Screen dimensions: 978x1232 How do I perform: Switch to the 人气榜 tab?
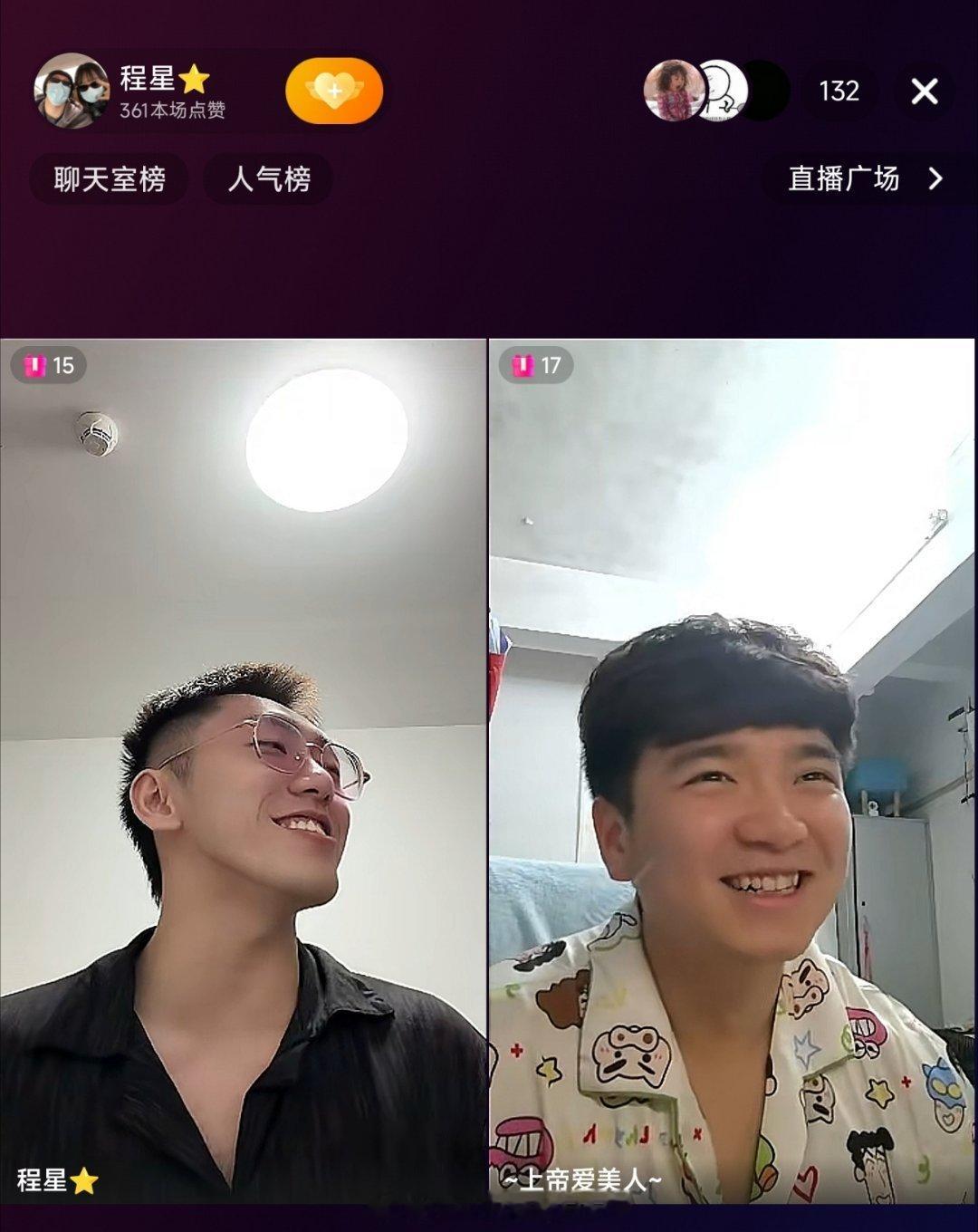click(x=267, y=179)
